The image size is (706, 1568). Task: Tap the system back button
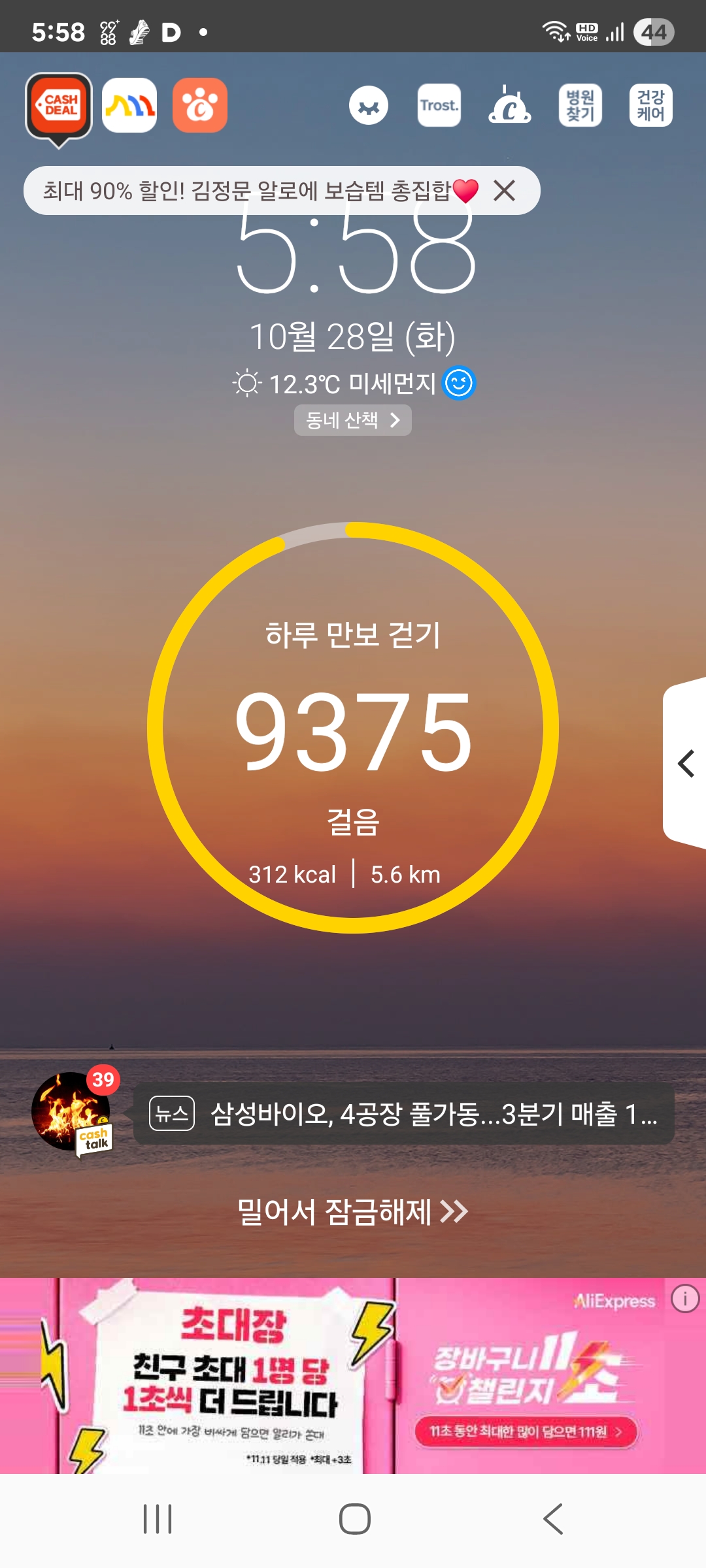pyautogui.click(x=553, y=1519)
